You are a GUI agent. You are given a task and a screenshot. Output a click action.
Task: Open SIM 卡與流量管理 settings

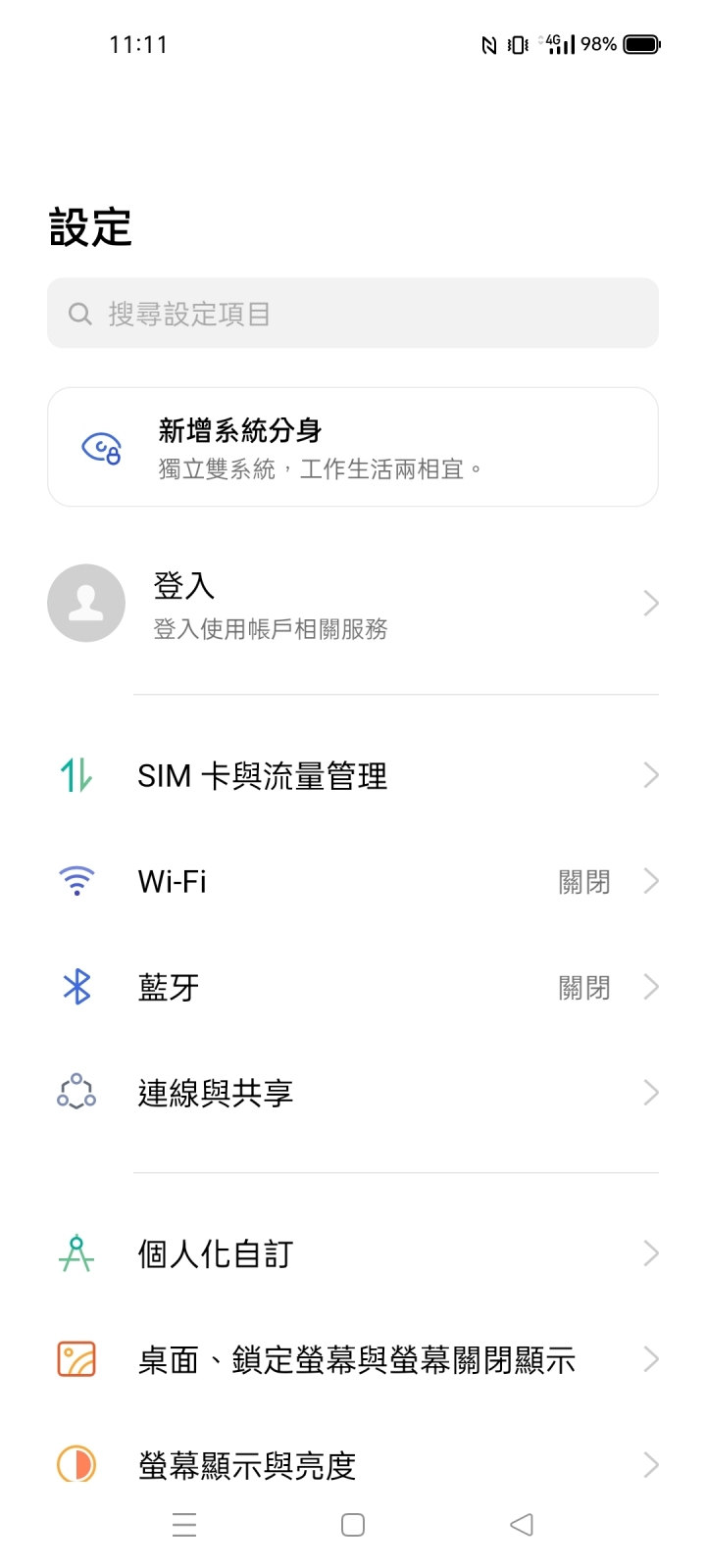(x=353, y=776)
